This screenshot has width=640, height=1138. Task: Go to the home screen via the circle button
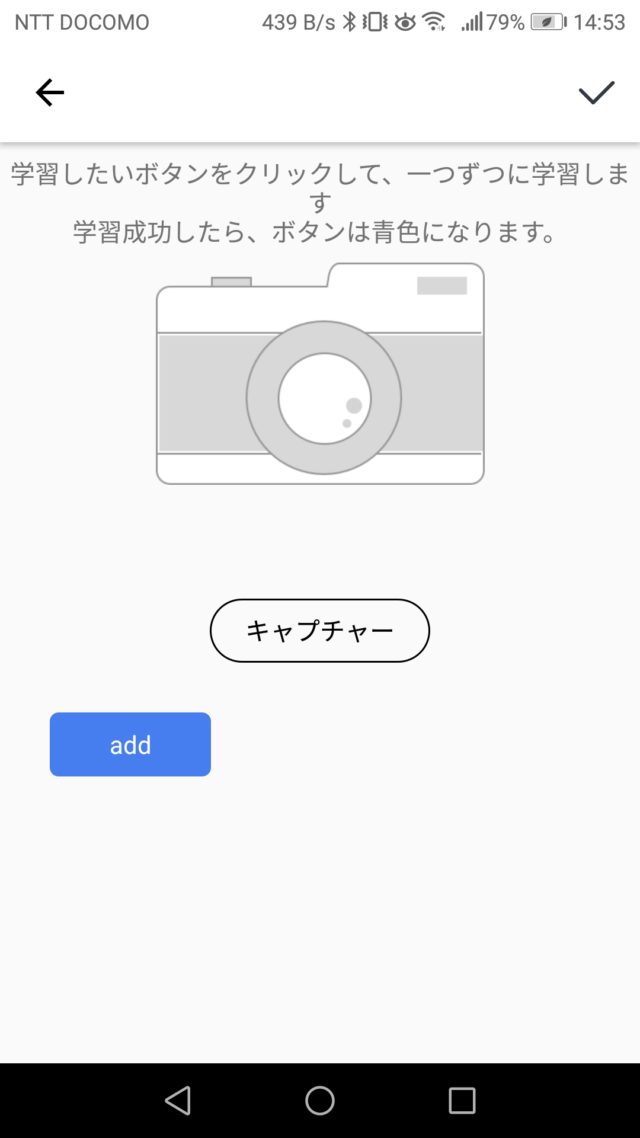320,1100
